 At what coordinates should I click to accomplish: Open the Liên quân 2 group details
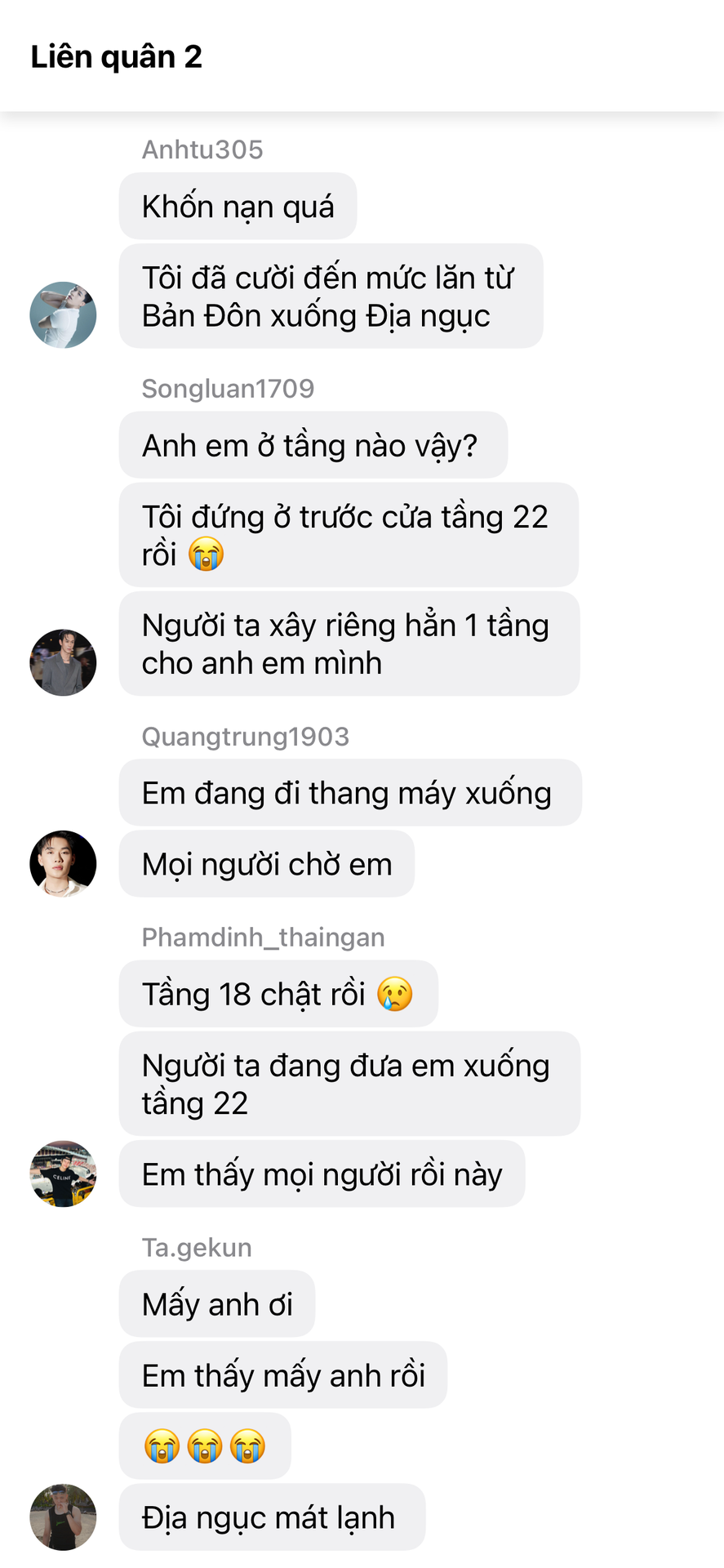[x=117, y=56]
